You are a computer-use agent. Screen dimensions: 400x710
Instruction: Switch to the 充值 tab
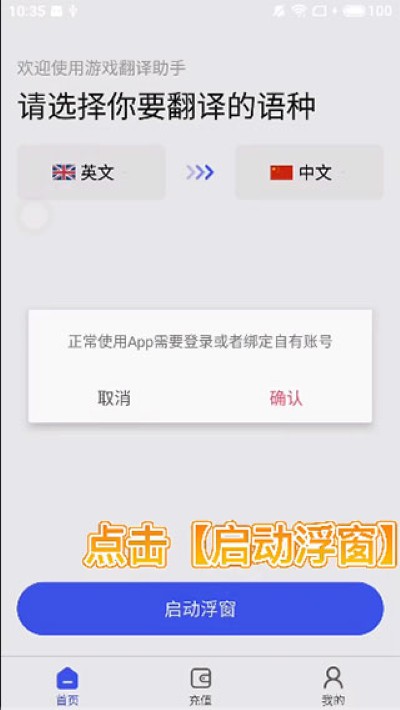tap(200, 685)
